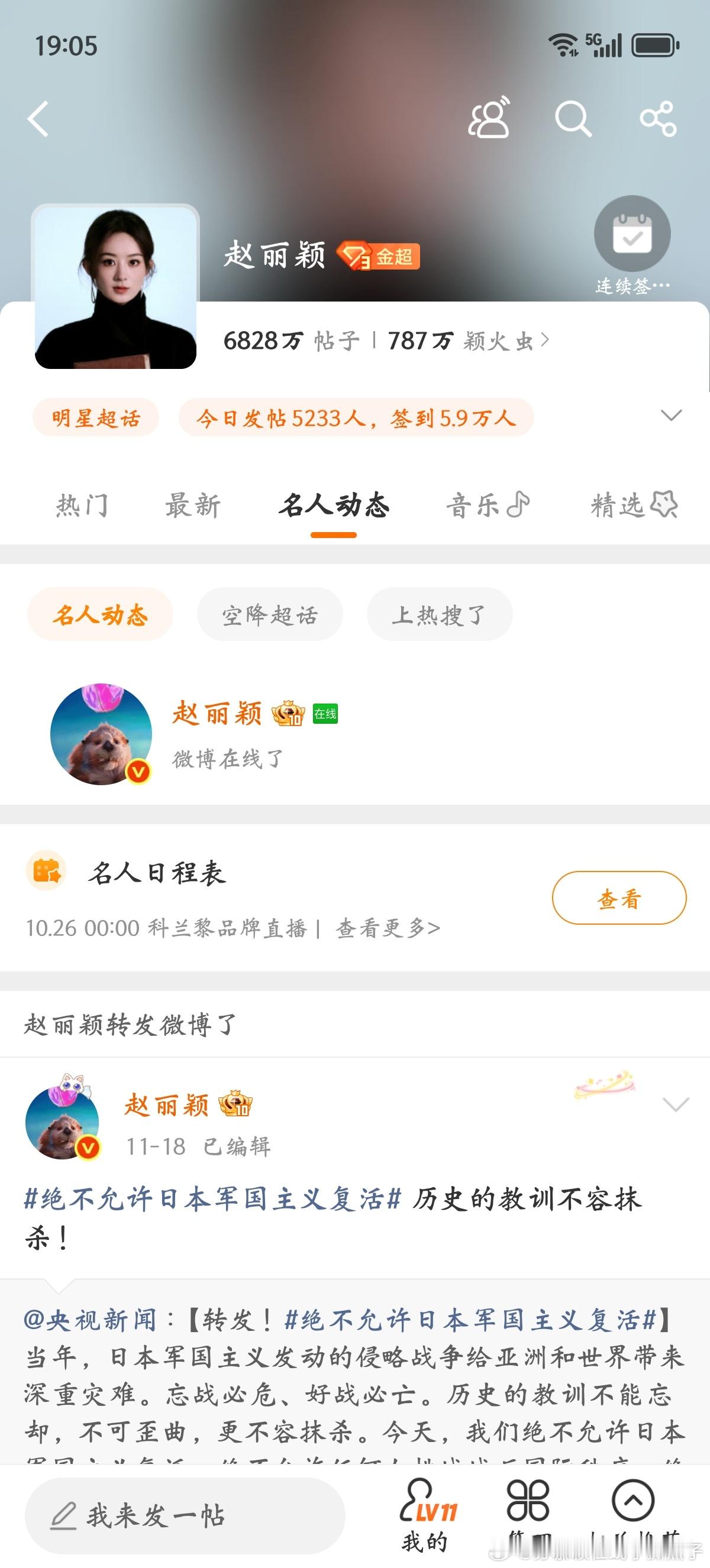Tap the 查看 button for celebrity schedule
Screen dimensions: 710x1568
[x=618, y=898]
